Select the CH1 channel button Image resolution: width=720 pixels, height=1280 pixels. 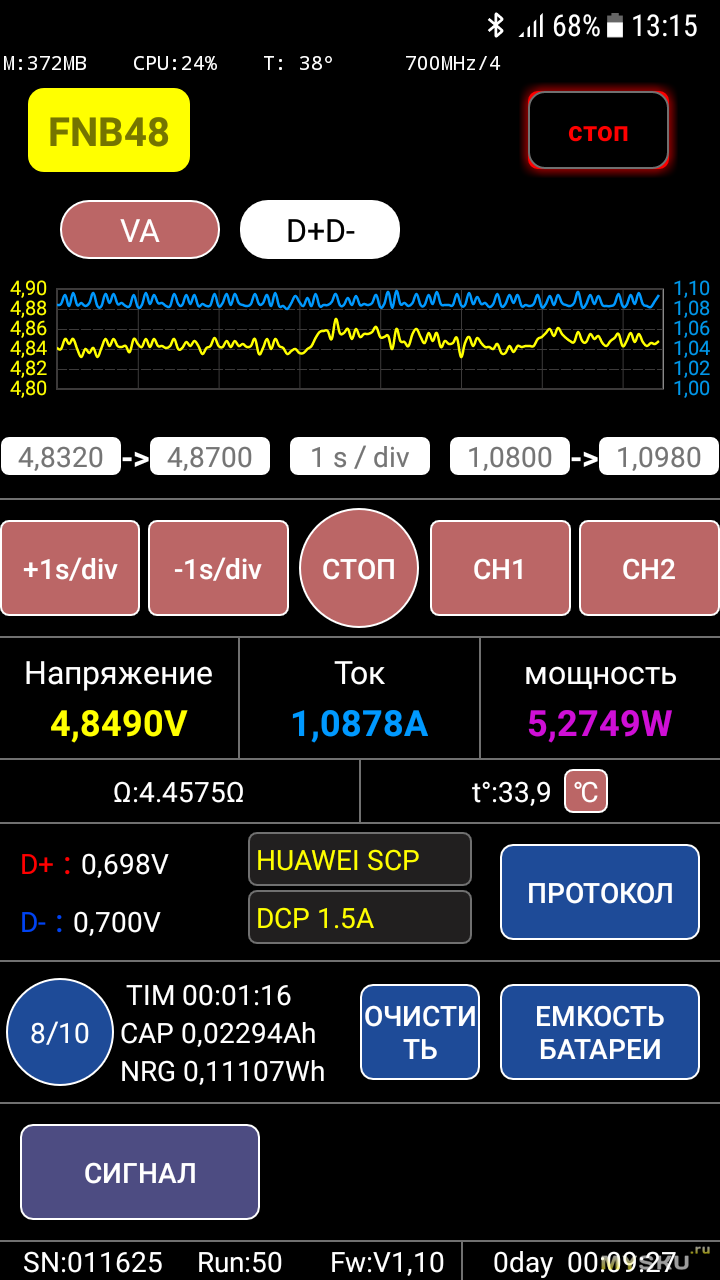coord(500,568)
